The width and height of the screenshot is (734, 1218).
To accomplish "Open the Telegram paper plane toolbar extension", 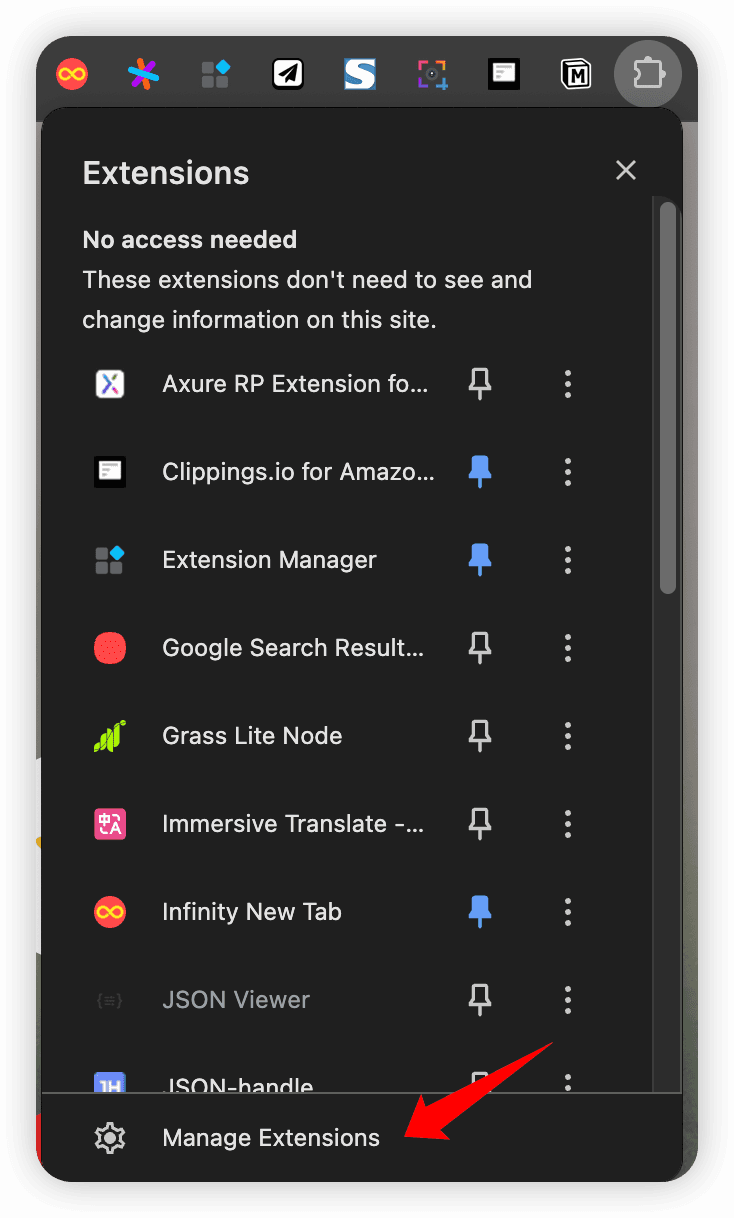I will 288,74.
